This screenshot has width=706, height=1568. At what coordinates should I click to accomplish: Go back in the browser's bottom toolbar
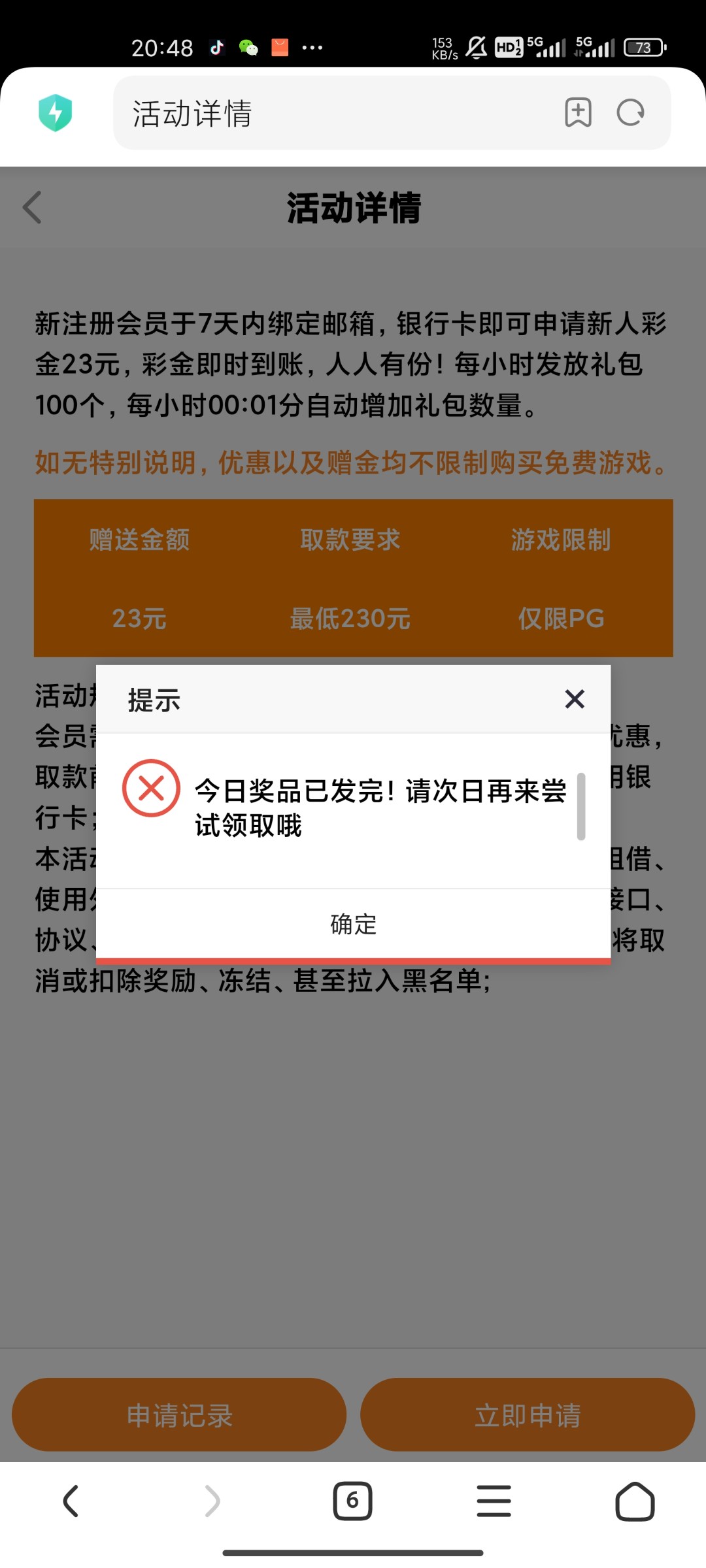point(71,1501)
